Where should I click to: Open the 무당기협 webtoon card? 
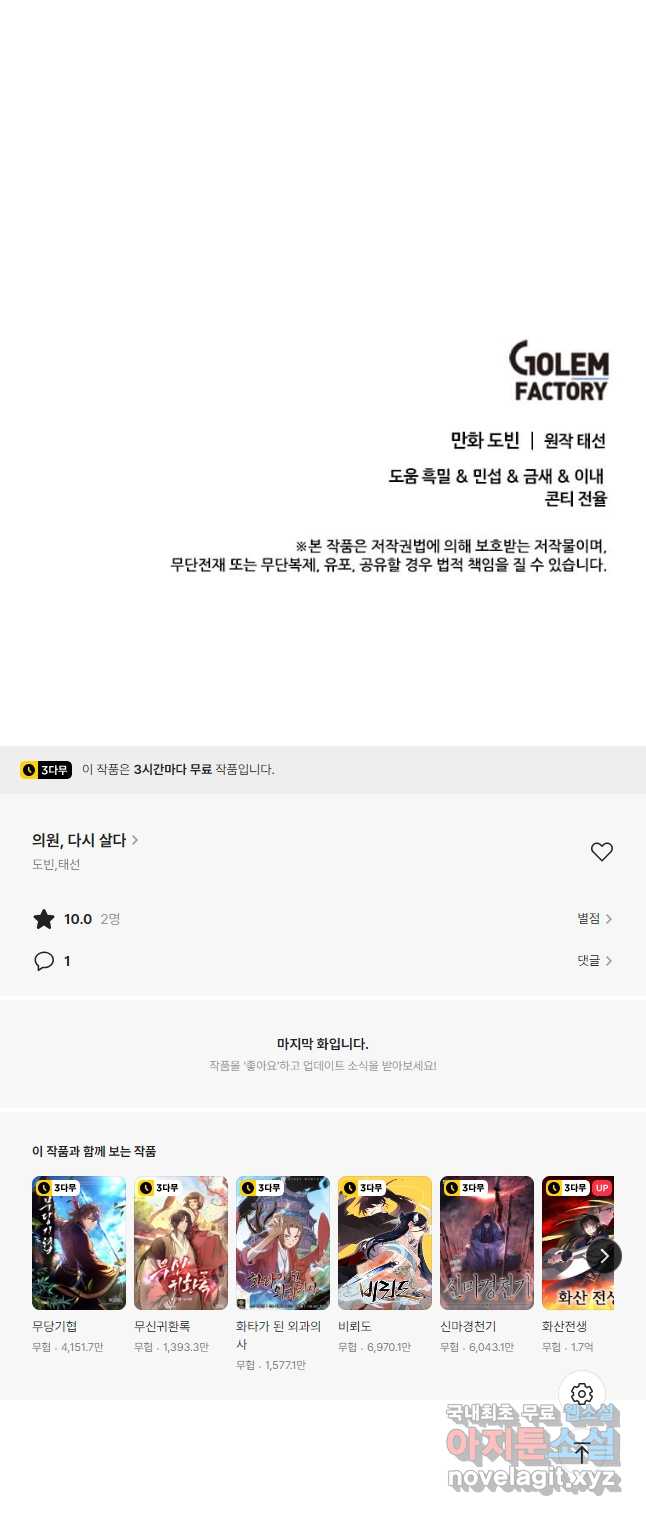point(79,1243)
